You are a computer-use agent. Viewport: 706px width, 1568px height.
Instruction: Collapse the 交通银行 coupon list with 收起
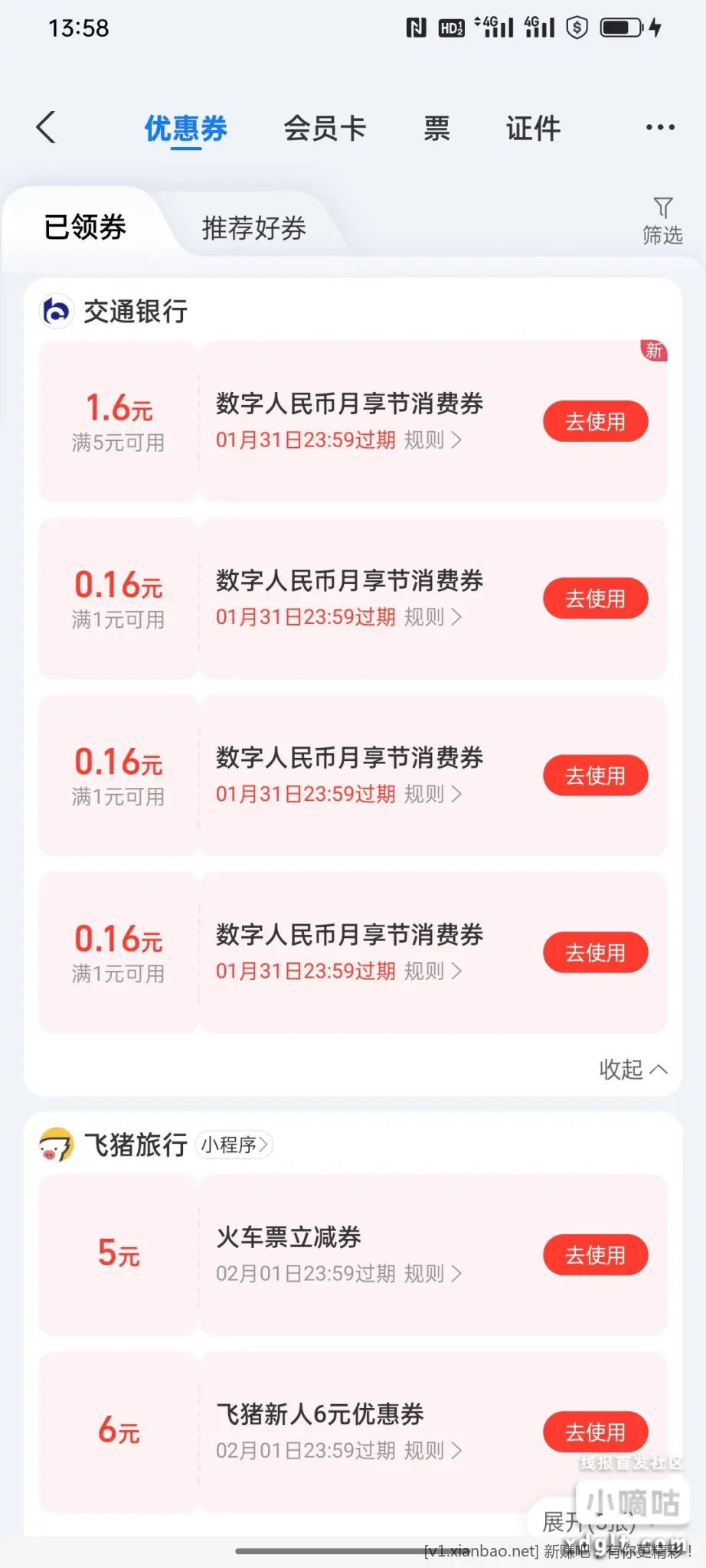[632, 1069]
